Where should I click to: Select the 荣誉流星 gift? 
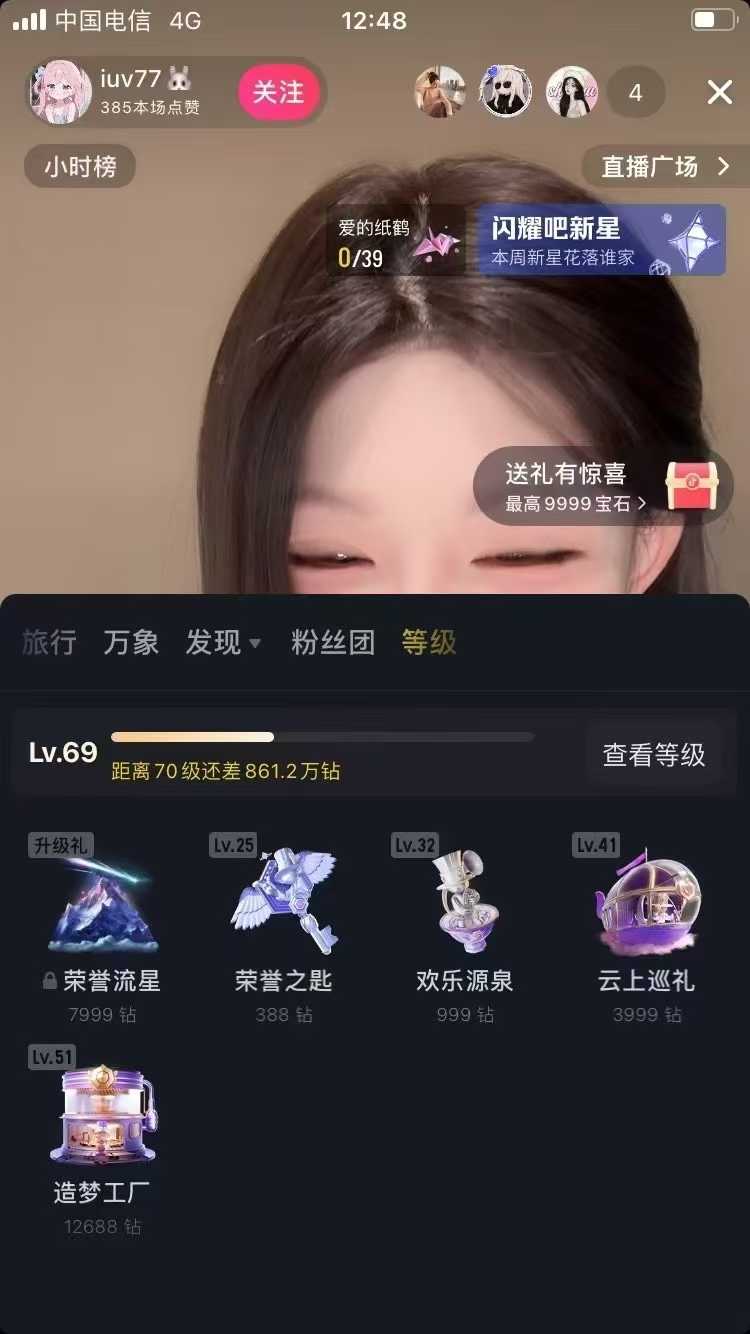tap(102, 915)
